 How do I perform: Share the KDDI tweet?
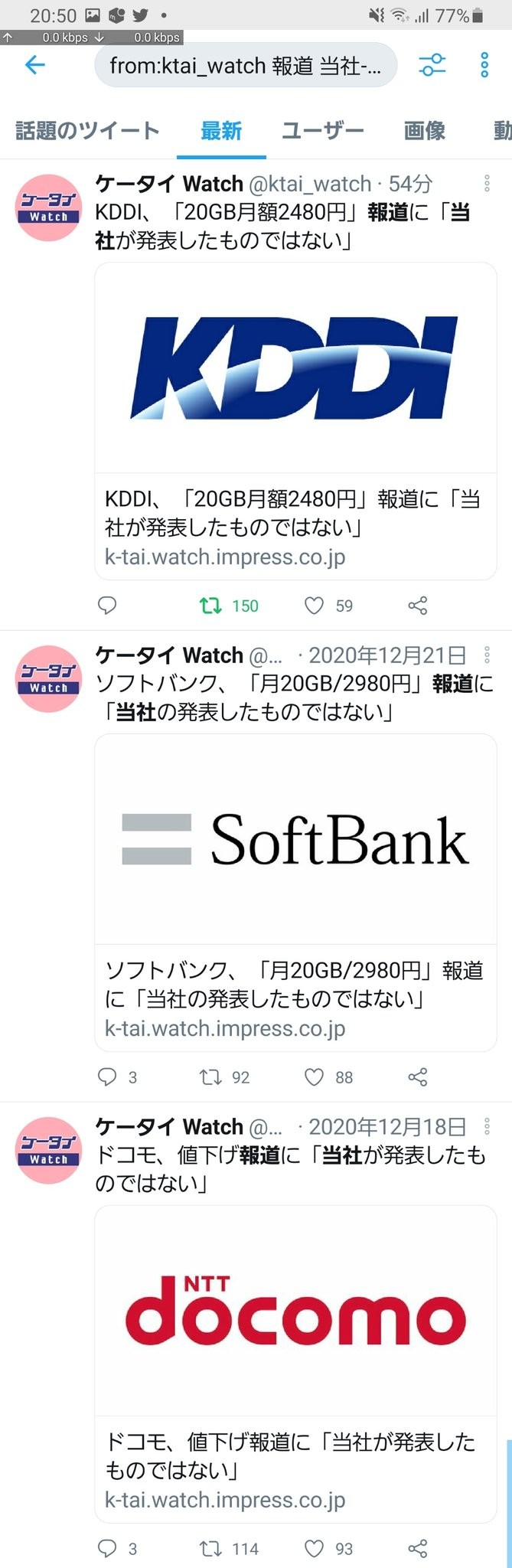pyautogui.click(x=417, y=606)
